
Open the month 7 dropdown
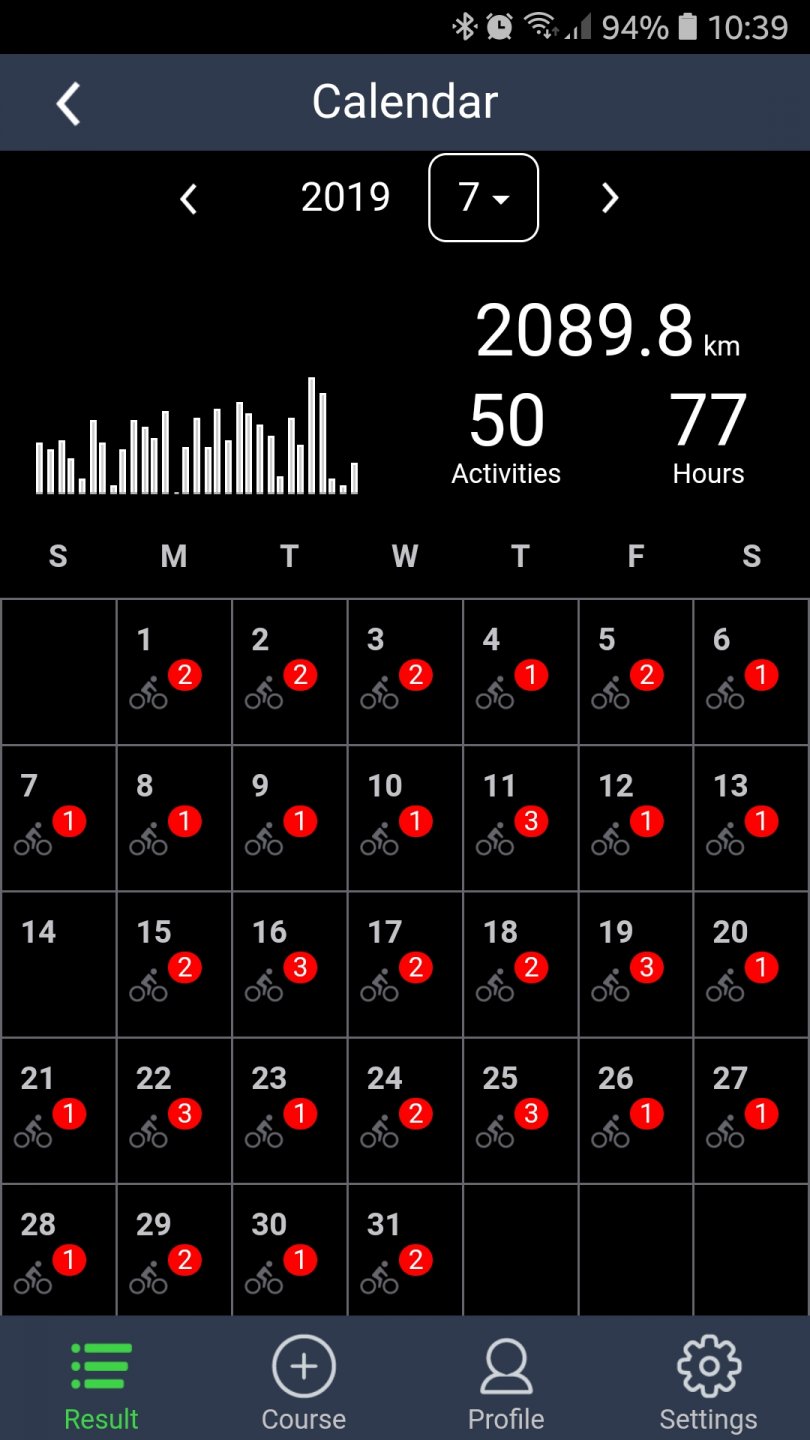pyautogui.click(x=483, y=198)
